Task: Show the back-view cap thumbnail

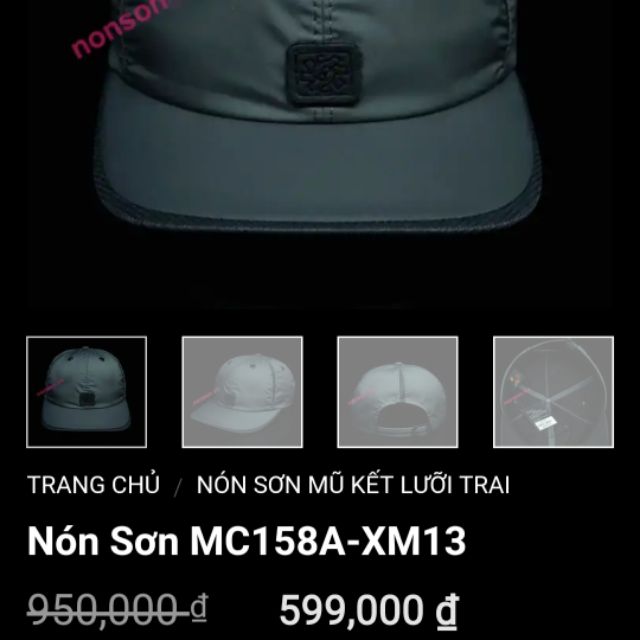Action: tap(398, 391)
